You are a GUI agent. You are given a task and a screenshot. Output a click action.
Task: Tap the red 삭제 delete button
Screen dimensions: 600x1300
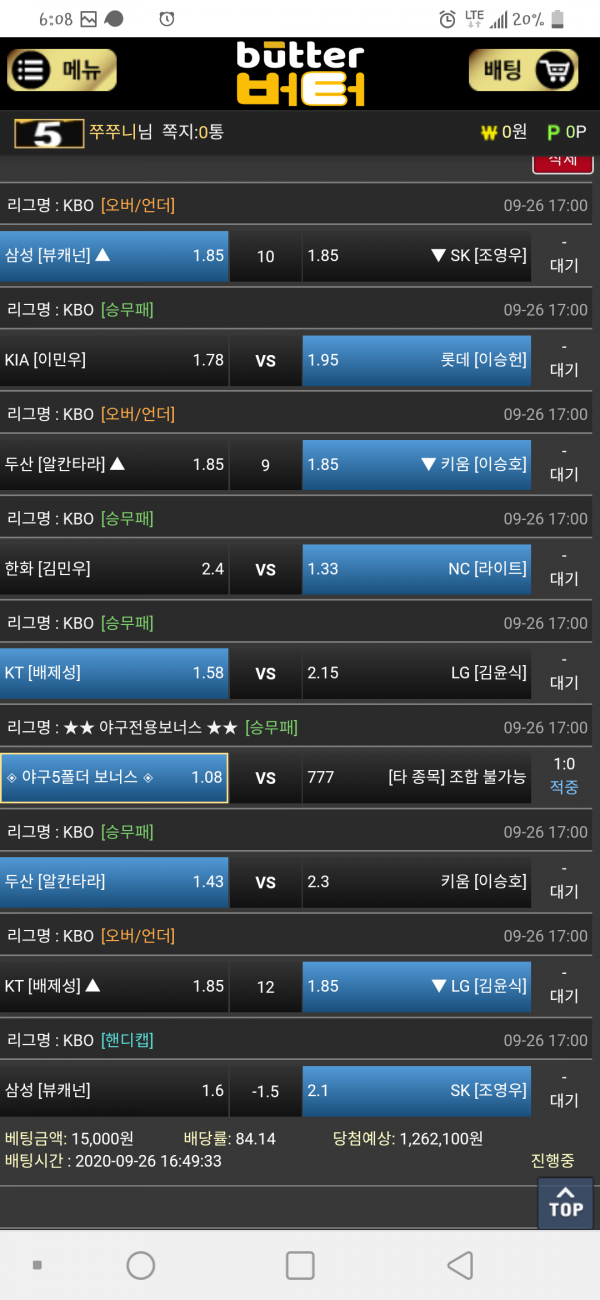tap(562, 160)
